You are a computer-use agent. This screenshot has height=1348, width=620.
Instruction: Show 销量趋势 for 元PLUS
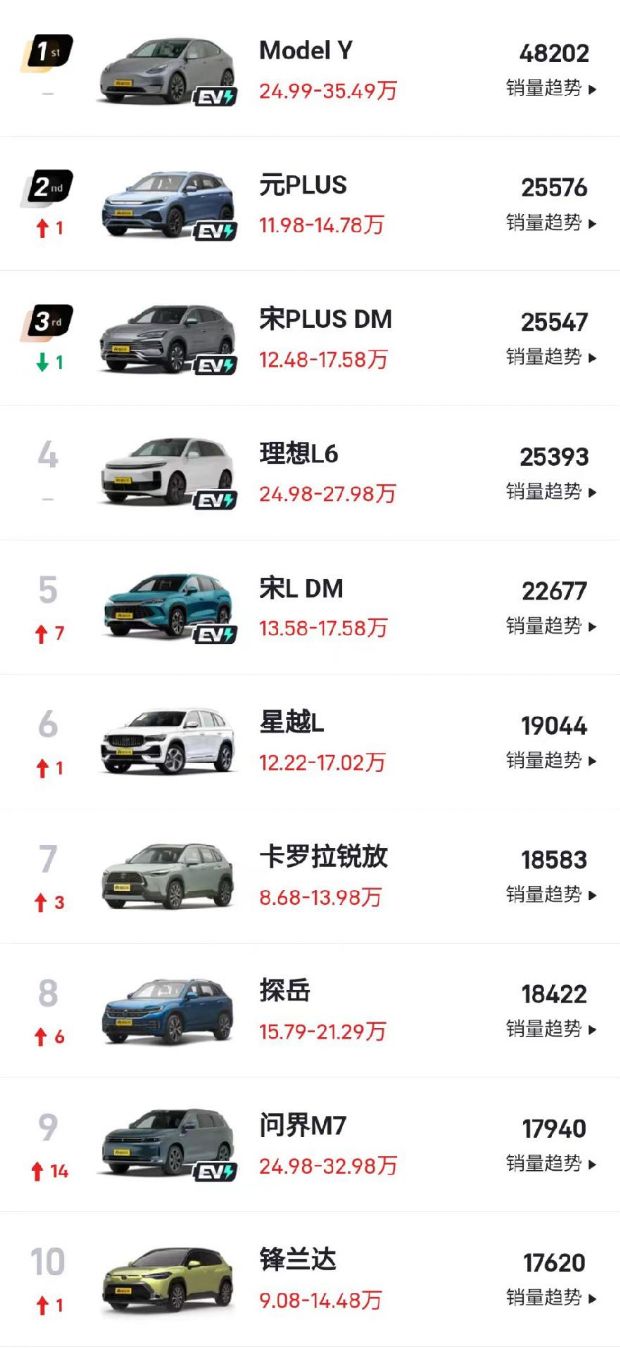tap(551, 223)
